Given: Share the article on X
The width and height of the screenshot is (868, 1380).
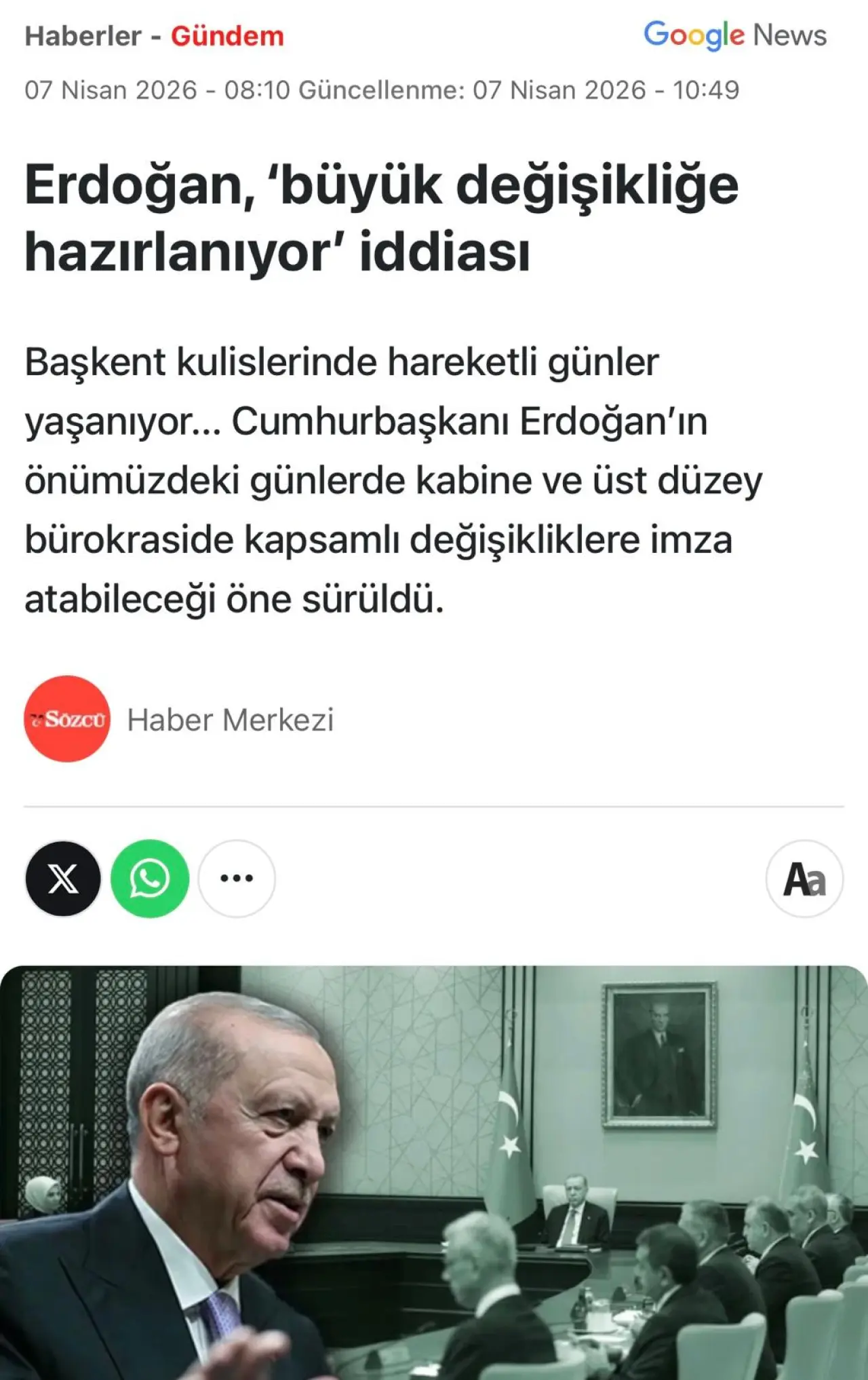Looking at the screenshot, I should (63, 879).
